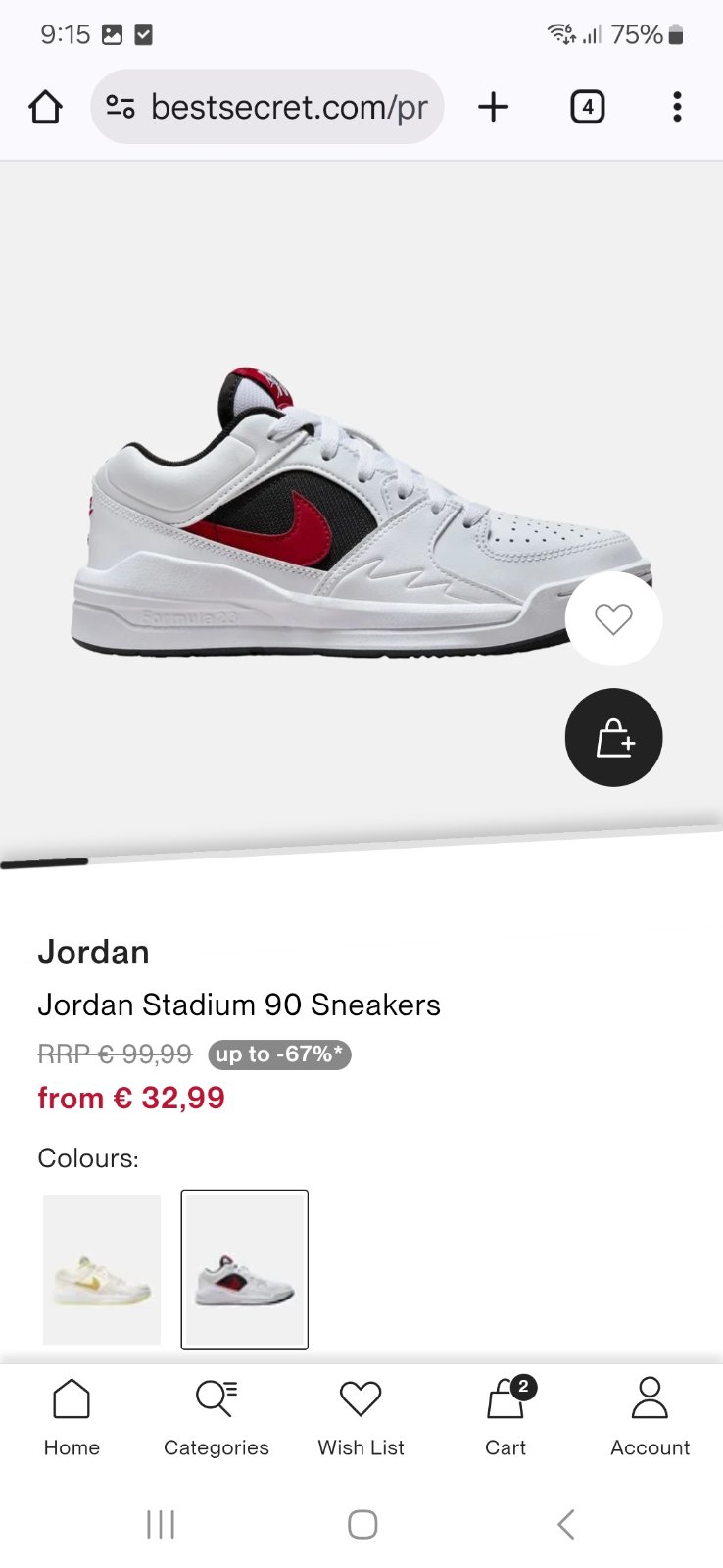This screenshot has width=723, height=1568.
Task: Switch to the Wish List tab
Action: pyautogui.click(x=361, y=1416)
